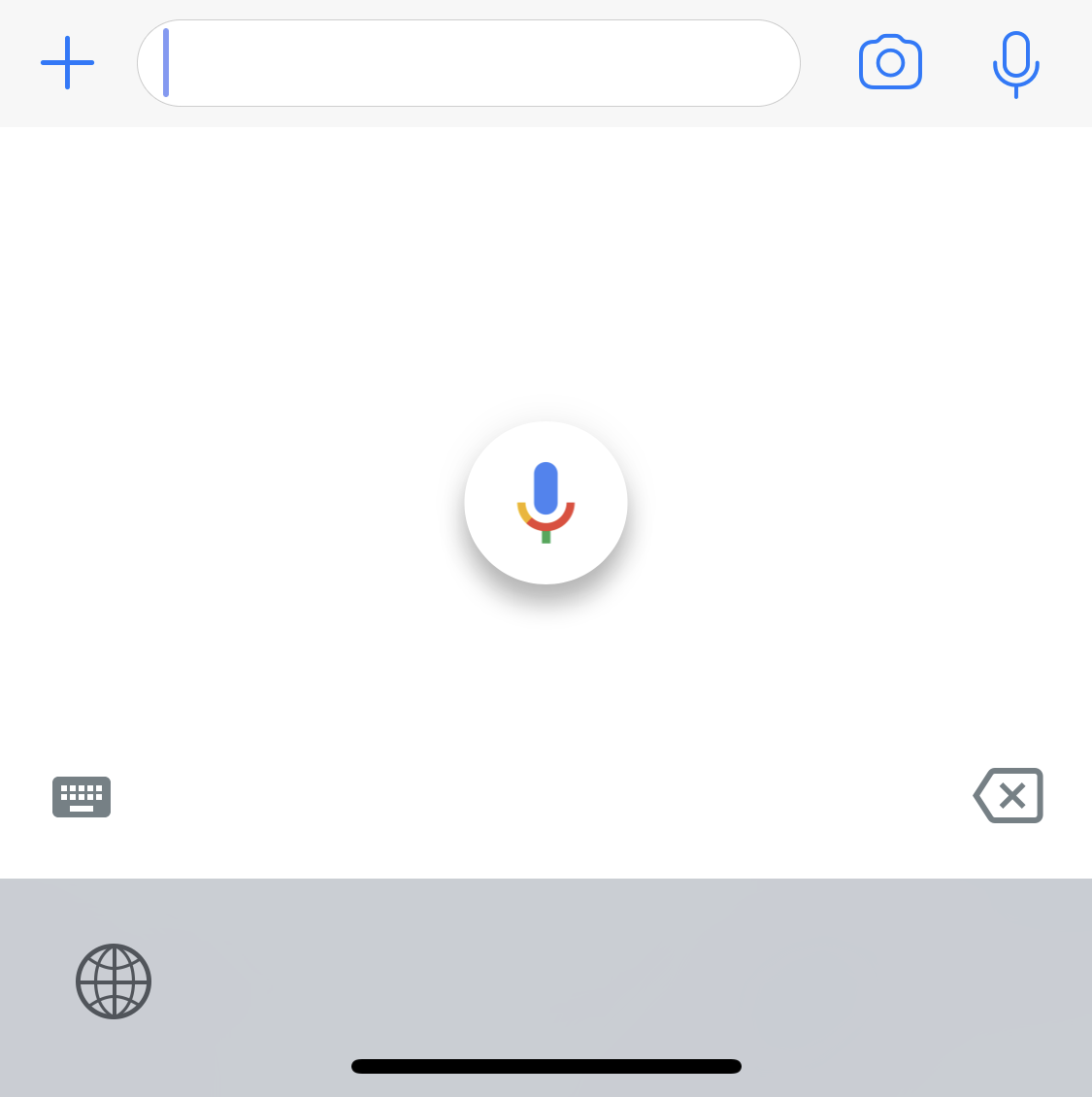Switch keyboards using the globe key
This screenshot has height=1097, width=1092.
click(x=114, y=981)
